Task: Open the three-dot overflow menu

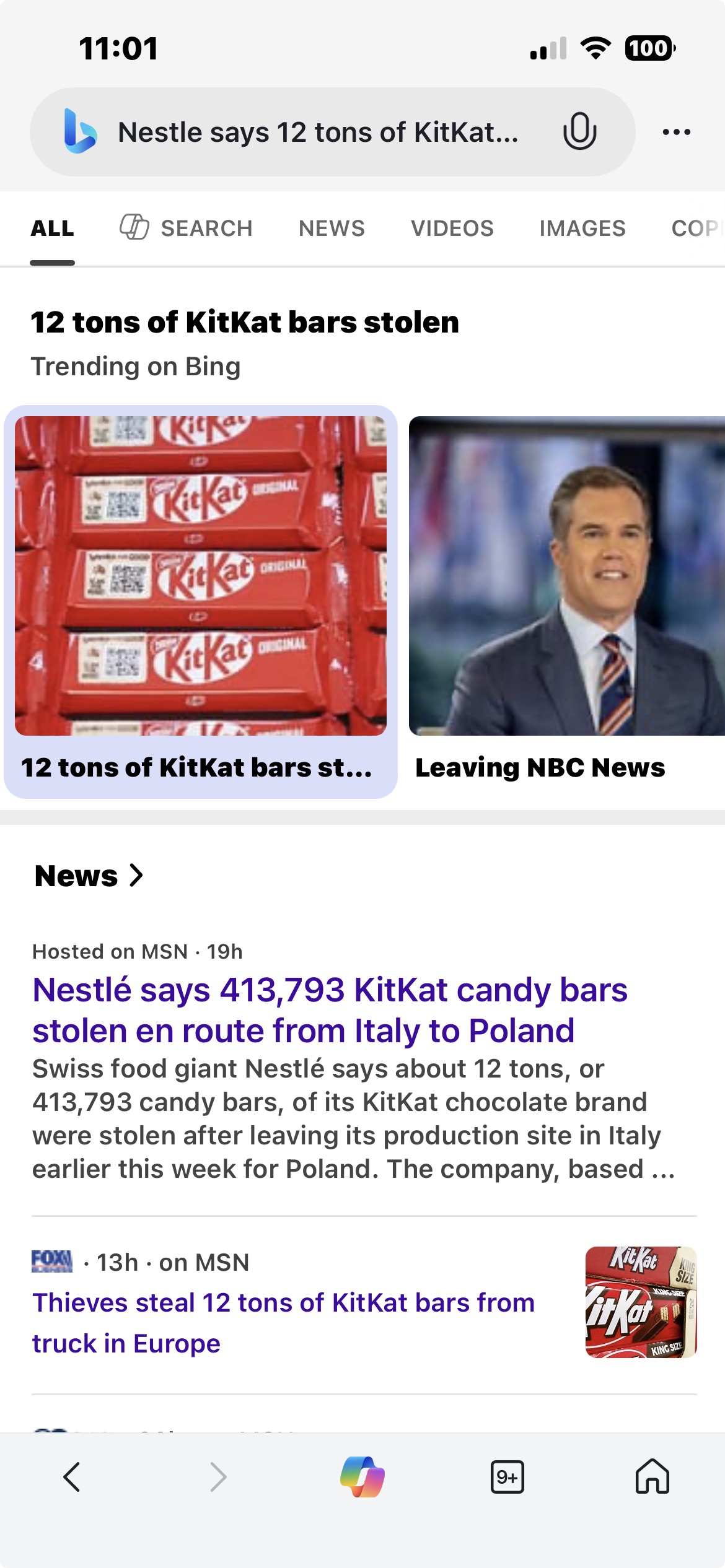Action: pyautogui.click(x=676, y=132)
